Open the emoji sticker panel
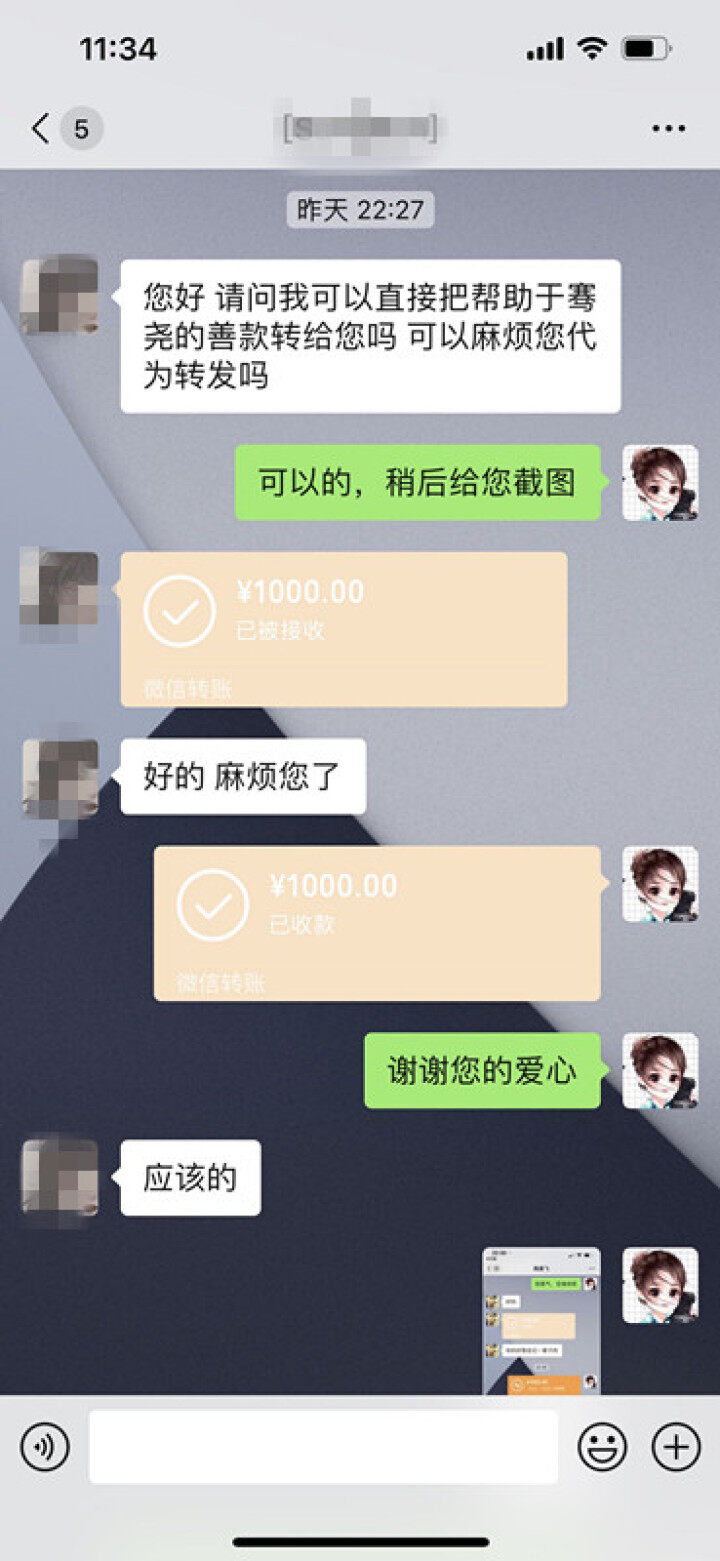 tap(602, 1447)
